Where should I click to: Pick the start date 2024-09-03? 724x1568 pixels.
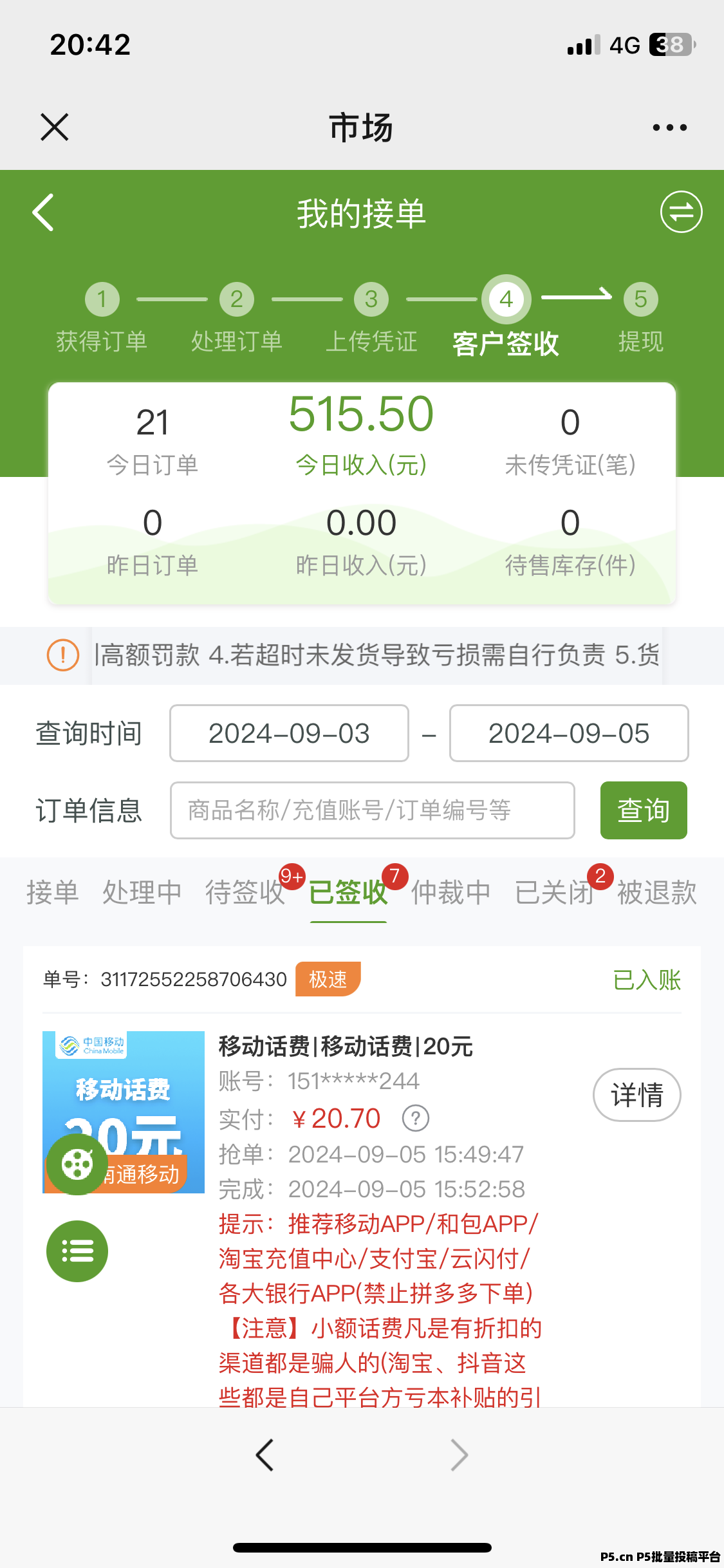(x=289, y=733)
